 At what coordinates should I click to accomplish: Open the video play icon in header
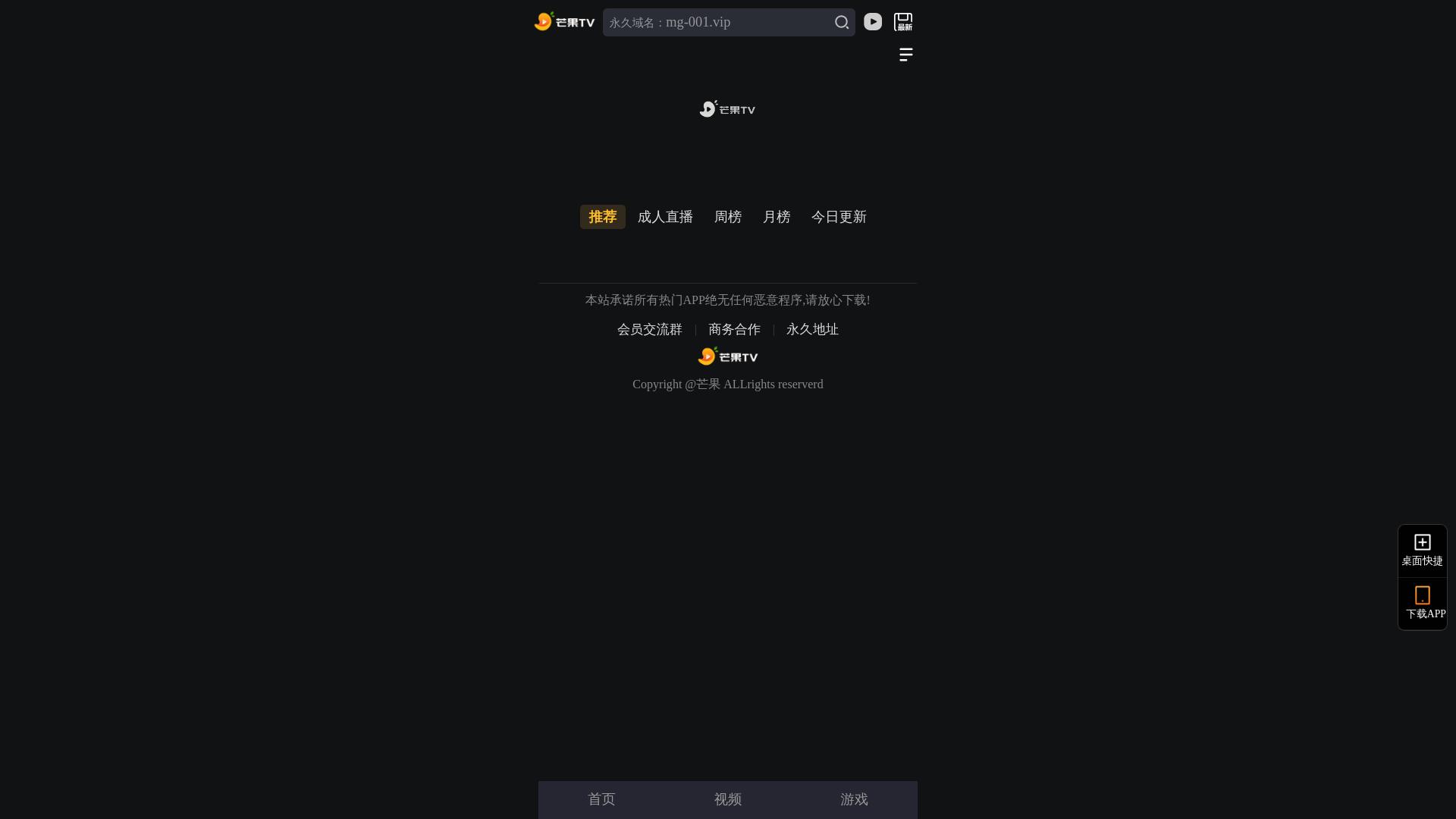tap(873, 22)
